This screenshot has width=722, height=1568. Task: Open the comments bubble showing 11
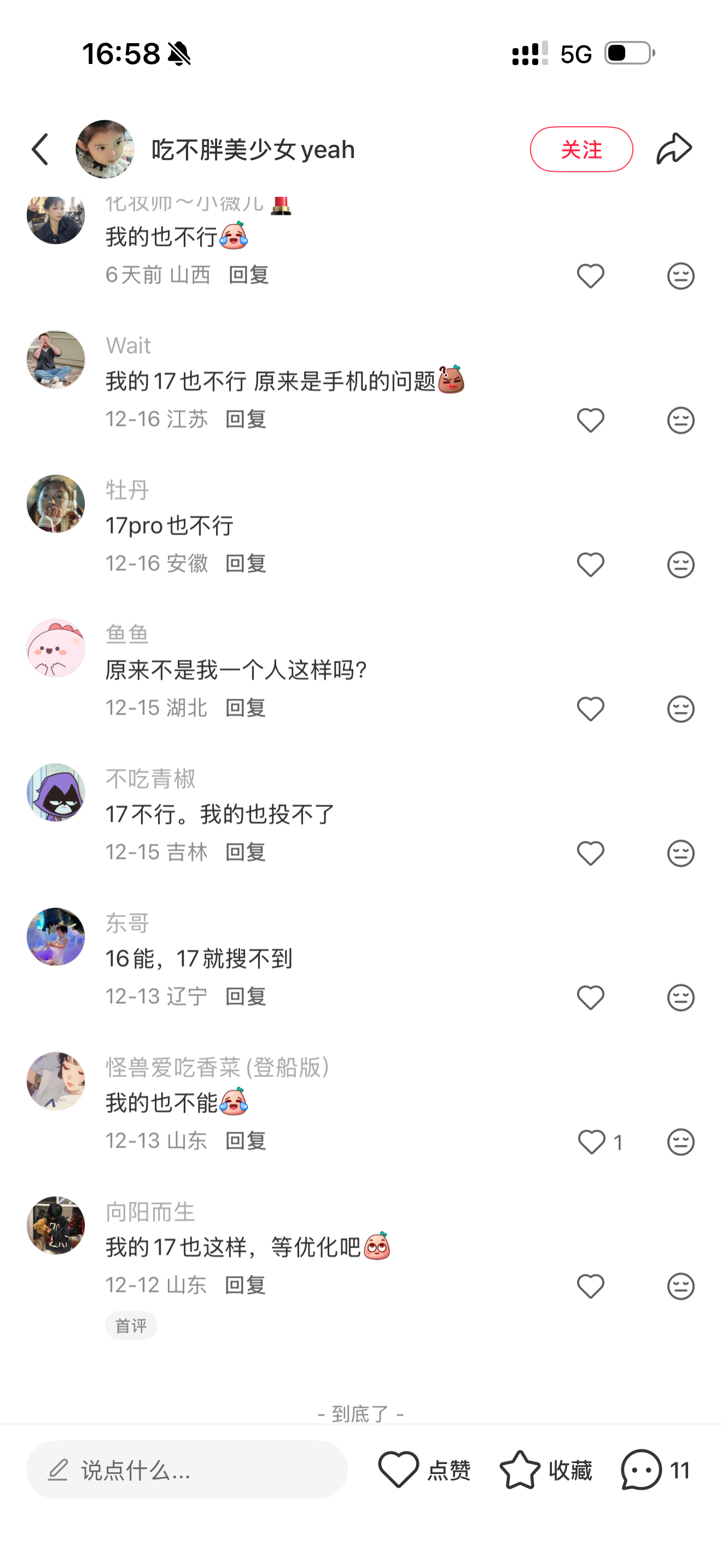coord(654,1470)
